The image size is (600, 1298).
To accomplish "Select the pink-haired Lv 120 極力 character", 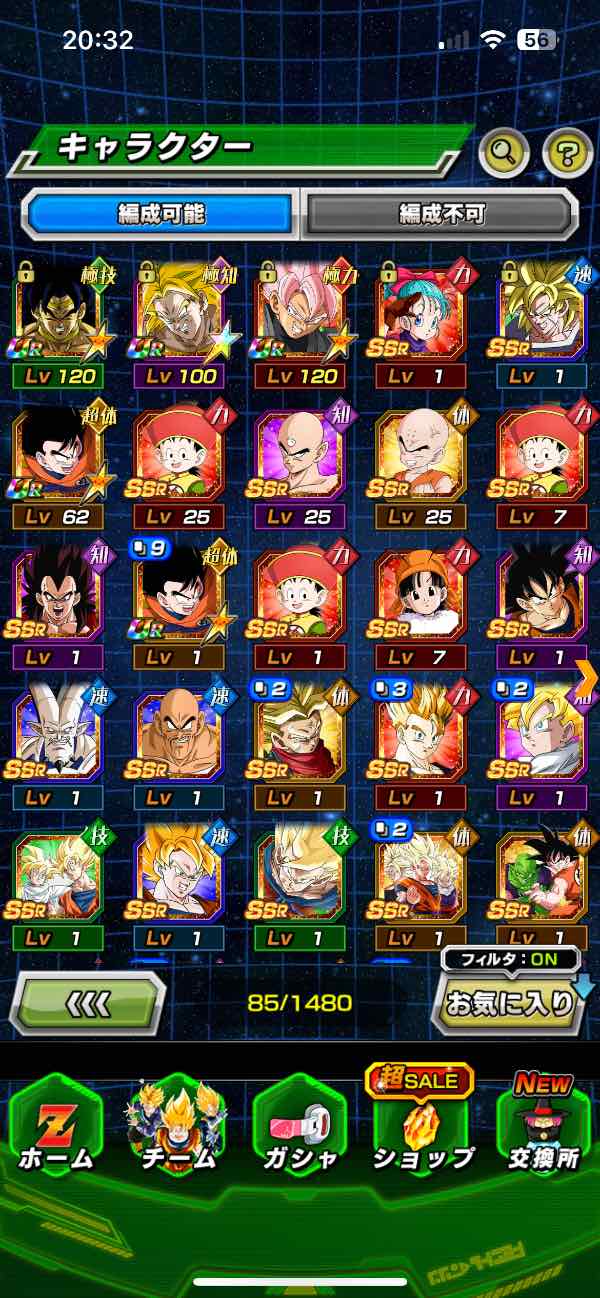I will pos(300,322).
